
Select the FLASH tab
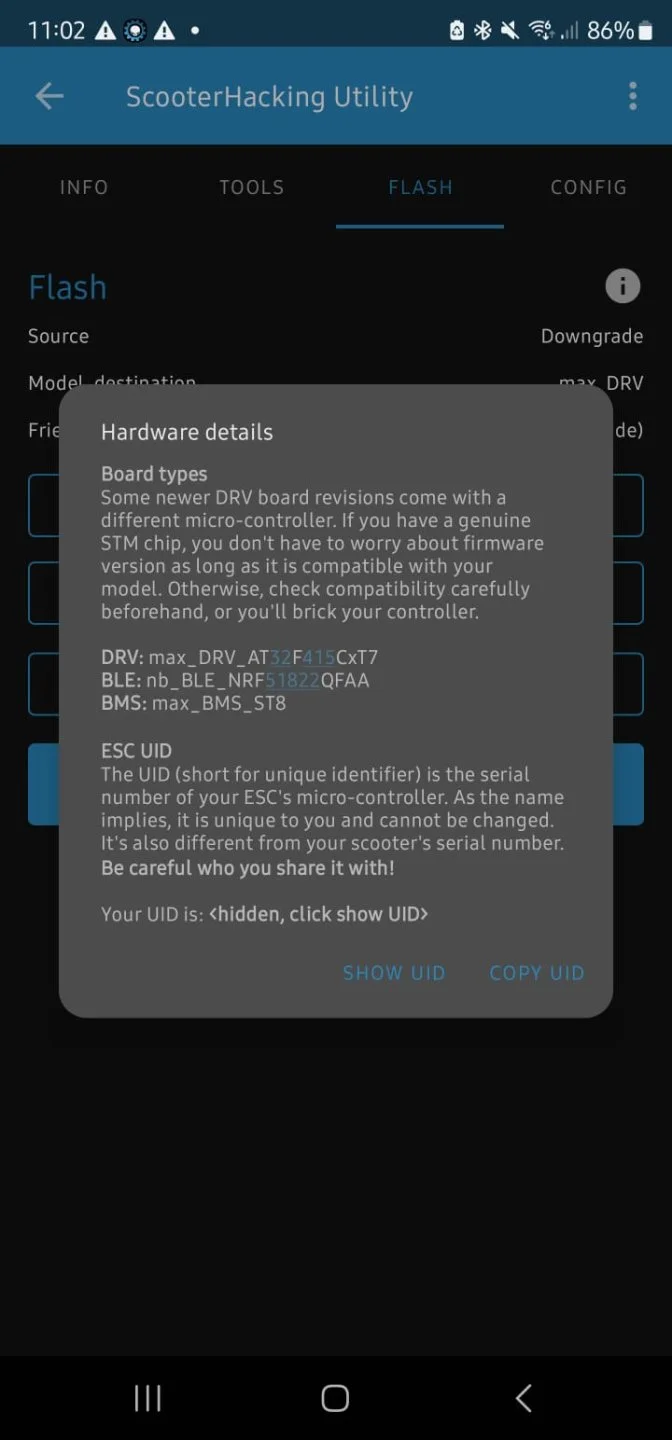420,187
